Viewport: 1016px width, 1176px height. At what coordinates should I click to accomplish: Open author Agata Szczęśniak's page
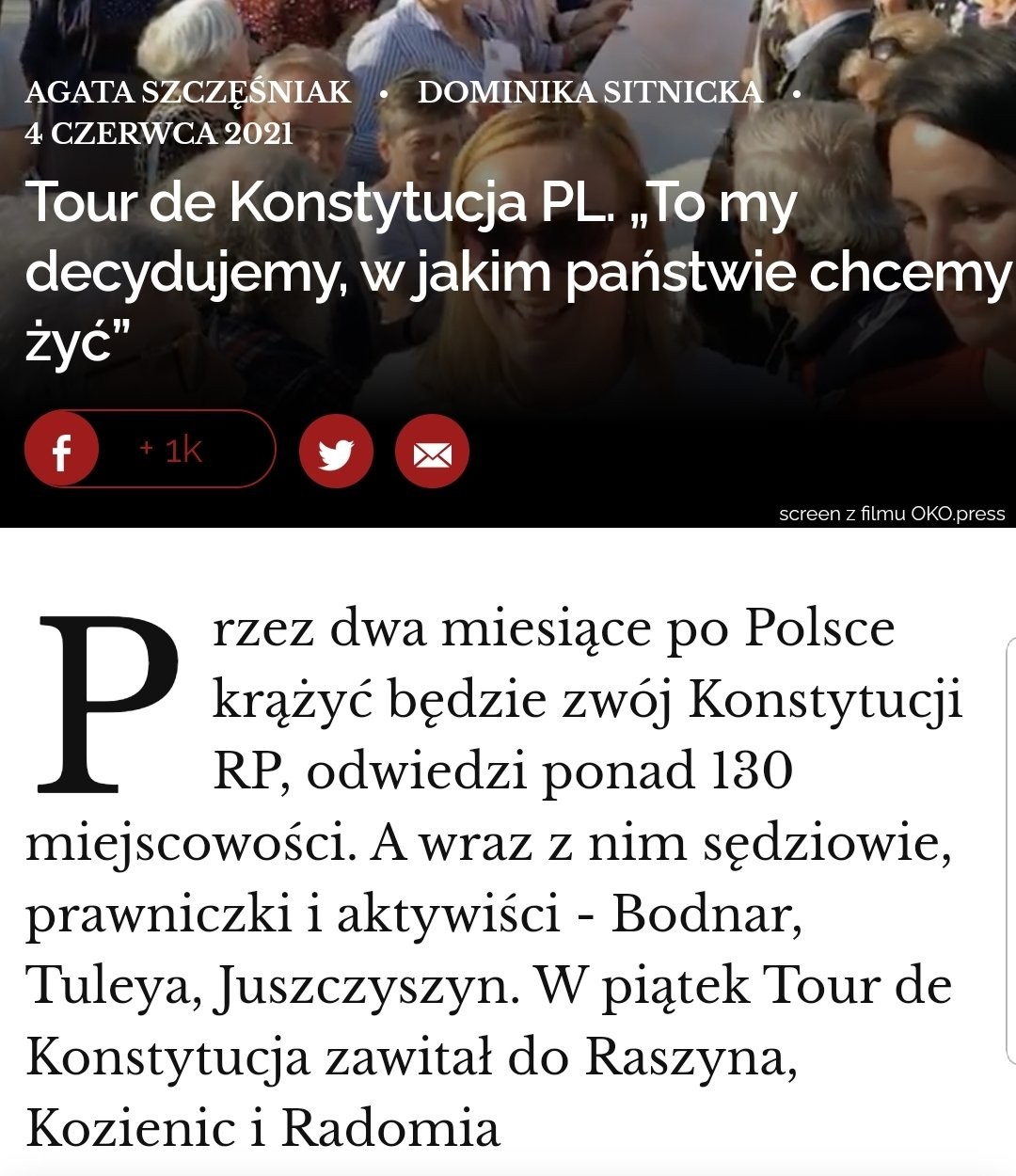[187, 92]
